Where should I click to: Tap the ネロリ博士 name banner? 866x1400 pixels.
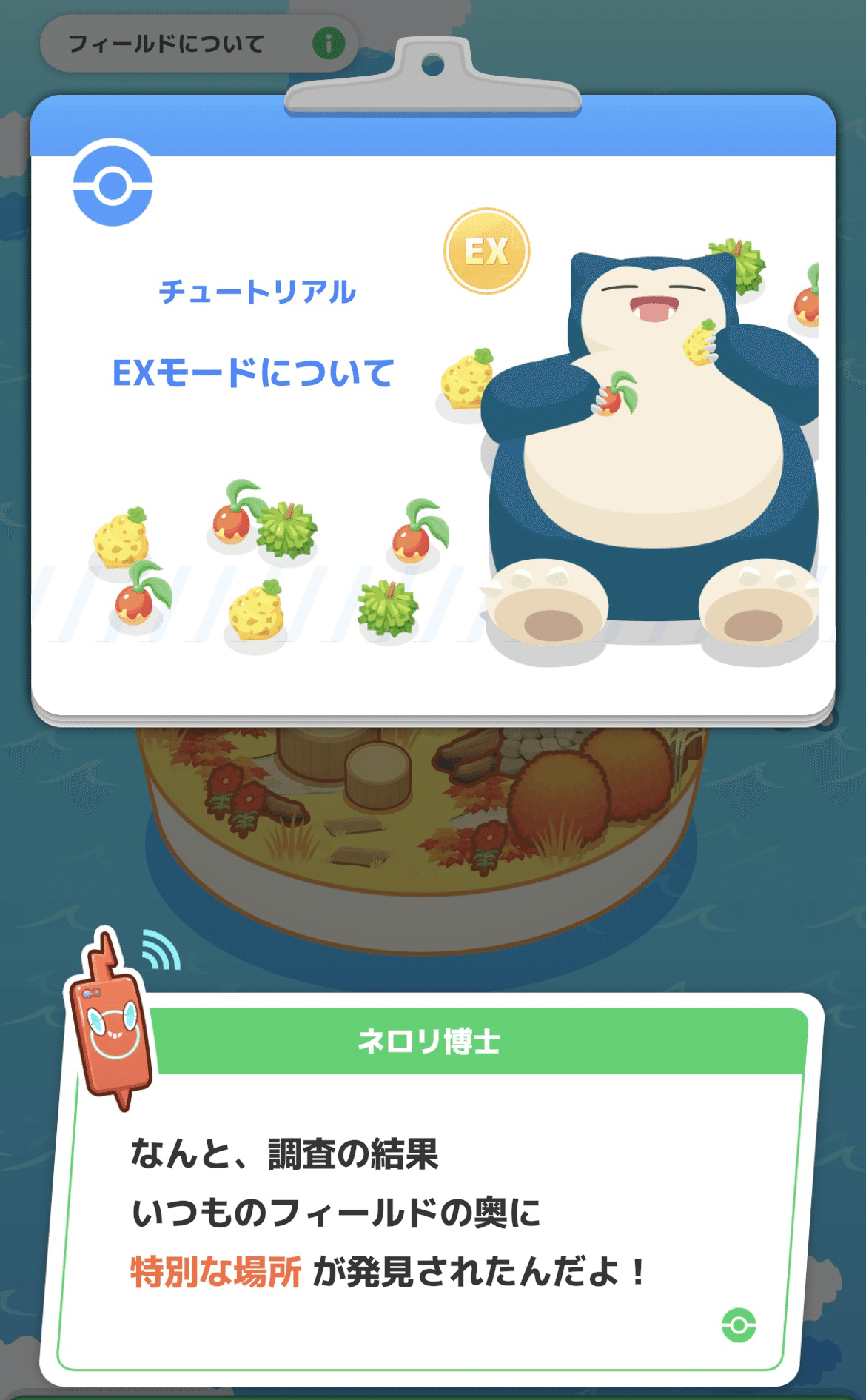point(433,1040)
